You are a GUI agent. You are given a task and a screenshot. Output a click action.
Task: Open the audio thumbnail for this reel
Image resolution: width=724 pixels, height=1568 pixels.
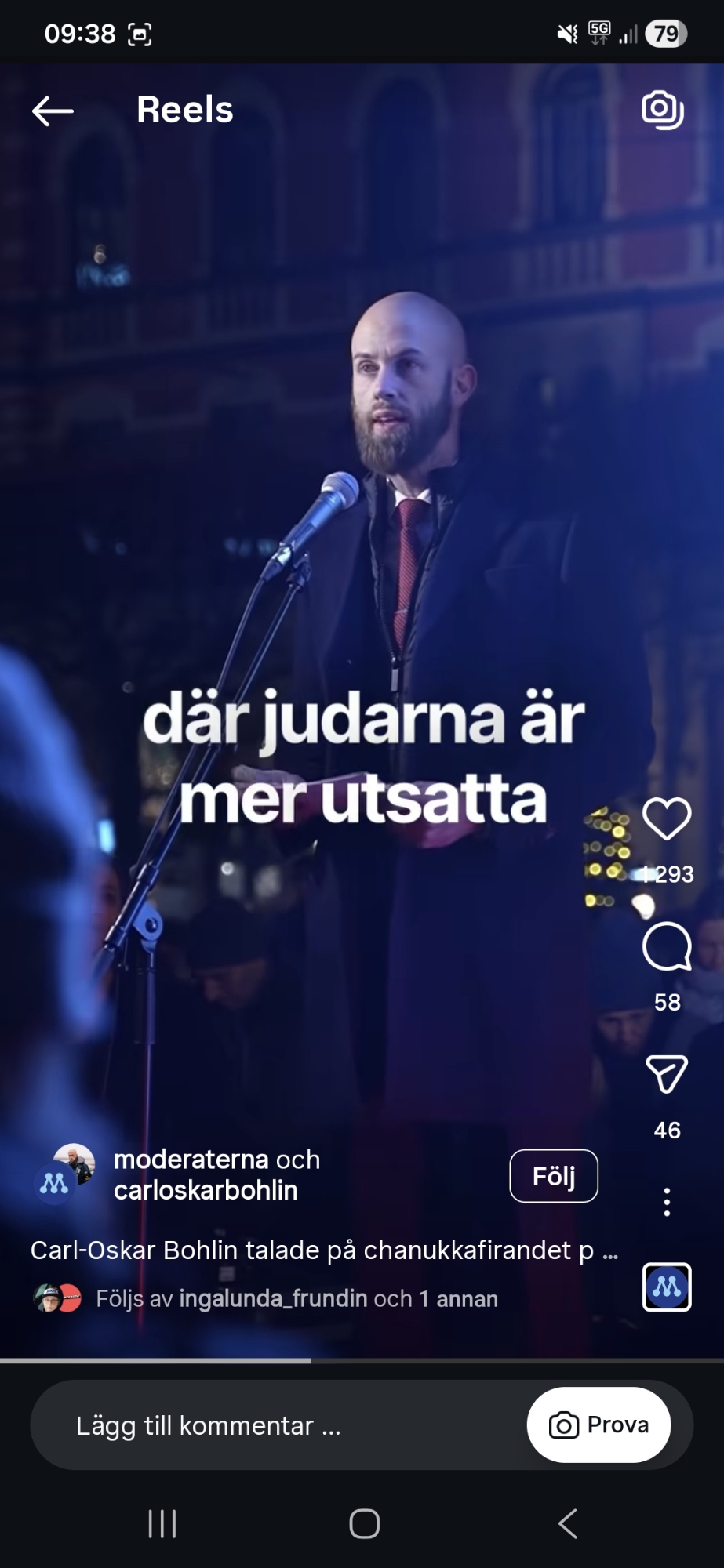pyautogui.click(x=667, y=1287)
